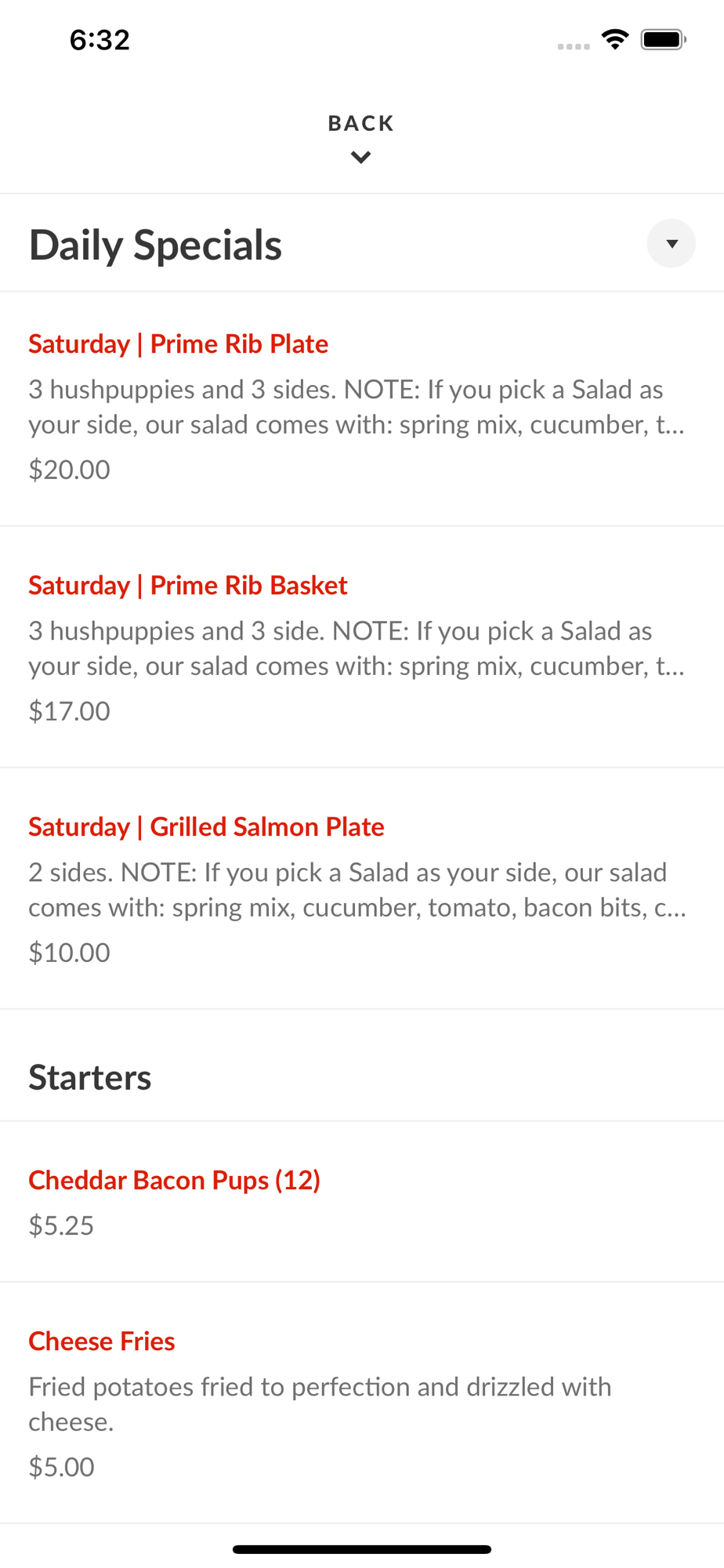Open the Cheese Fries item
724x1568 pixels.
click(x=362, y=1403)
